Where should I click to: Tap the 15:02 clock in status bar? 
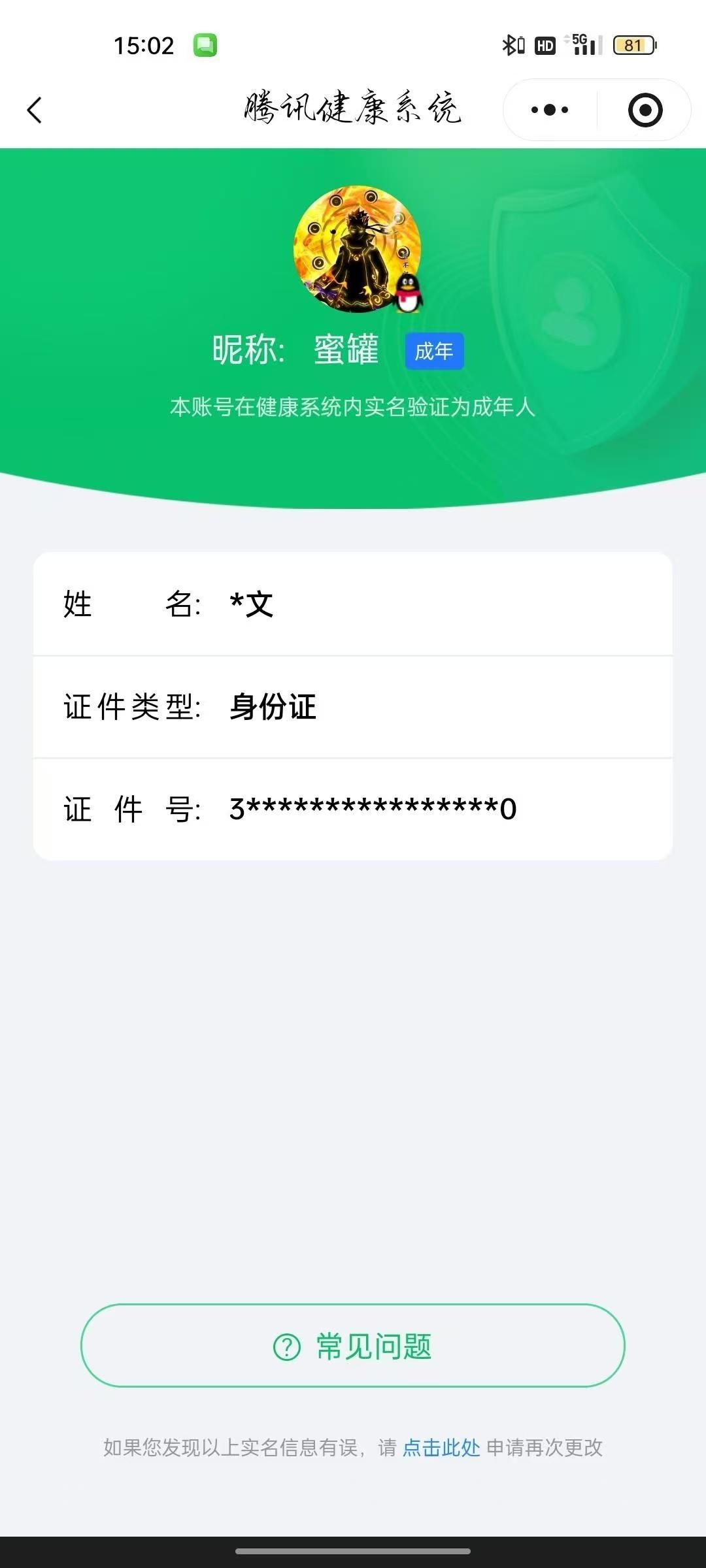pos(143,44)
